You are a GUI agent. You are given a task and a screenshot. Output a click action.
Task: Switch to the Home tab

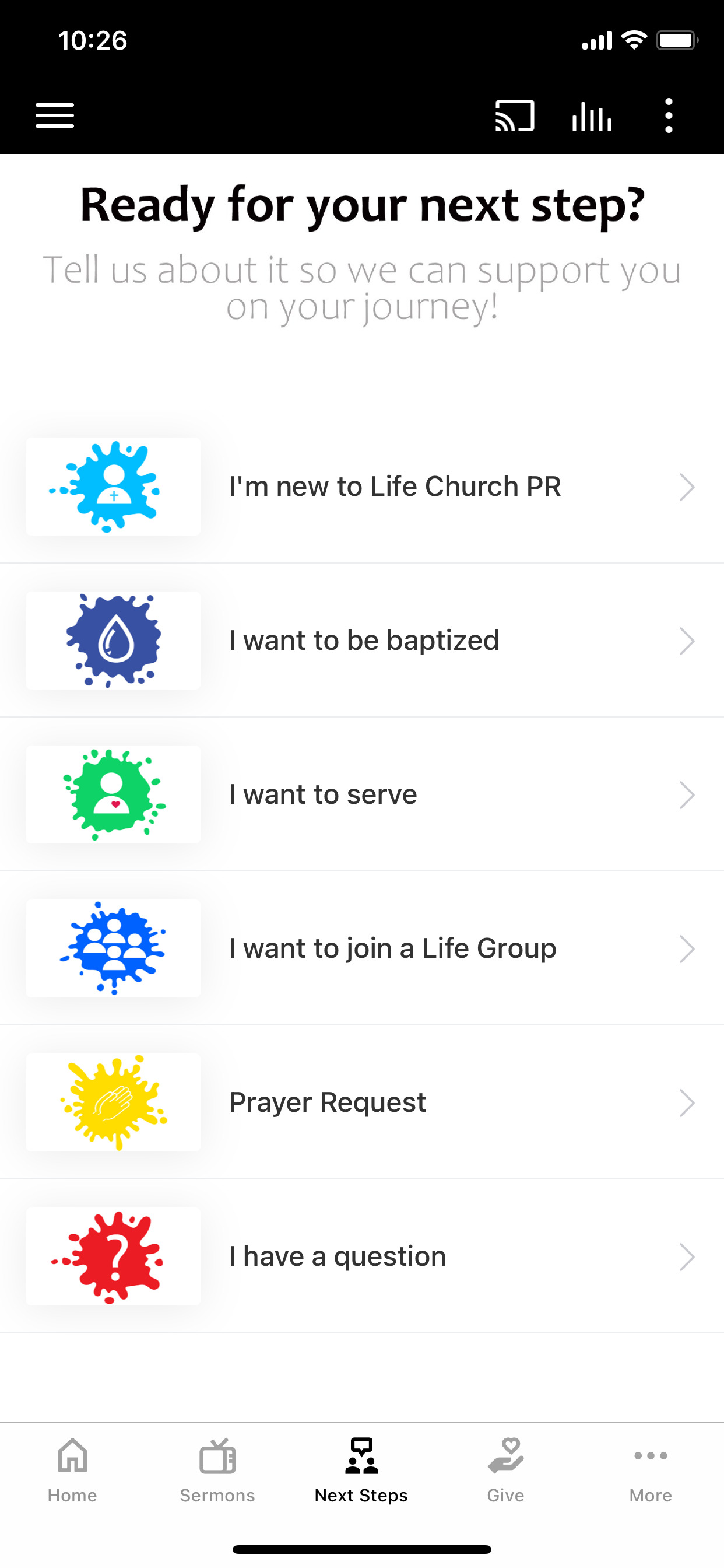(72, 1471)
